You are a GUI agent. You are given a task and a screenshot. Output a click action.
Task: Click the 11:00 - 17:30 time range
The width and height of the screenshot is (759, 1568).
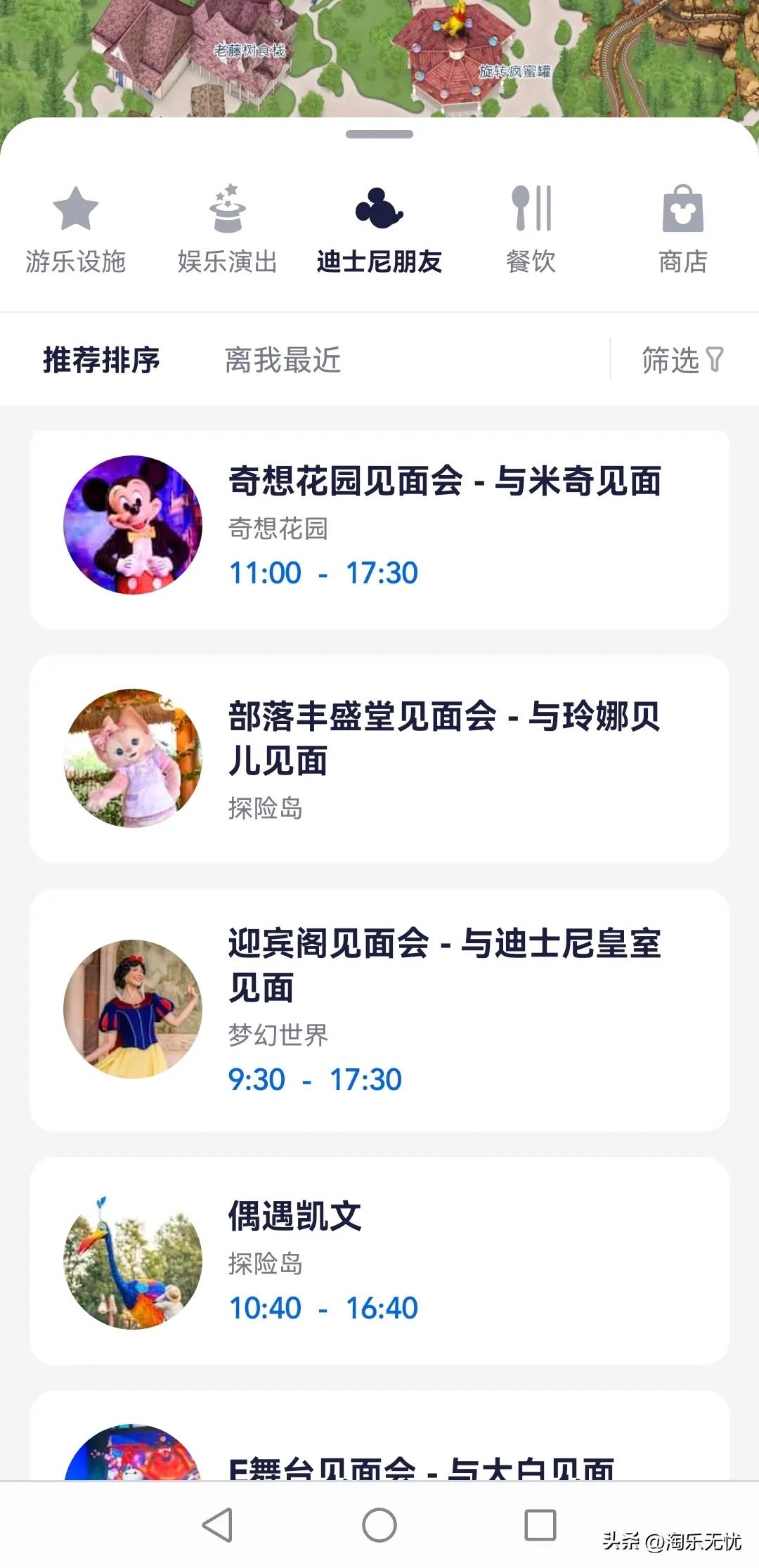[323, 573]
